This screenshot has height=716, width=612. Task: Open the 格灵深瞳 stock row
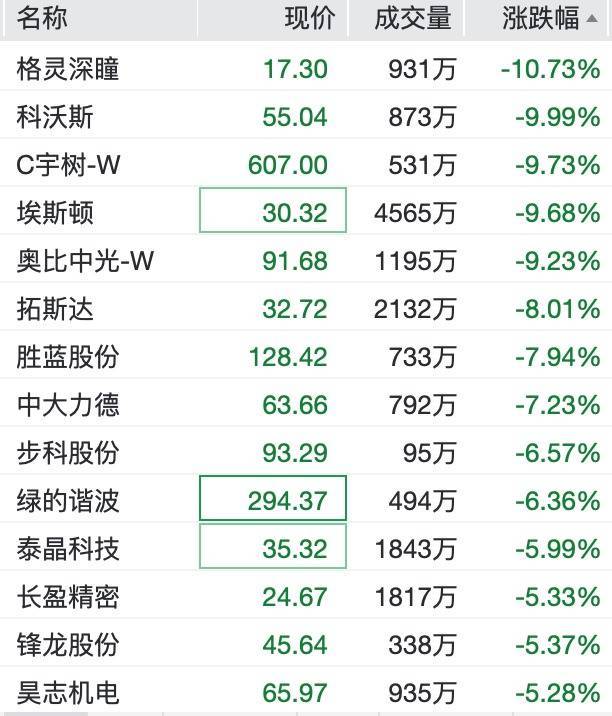point(306,68)
